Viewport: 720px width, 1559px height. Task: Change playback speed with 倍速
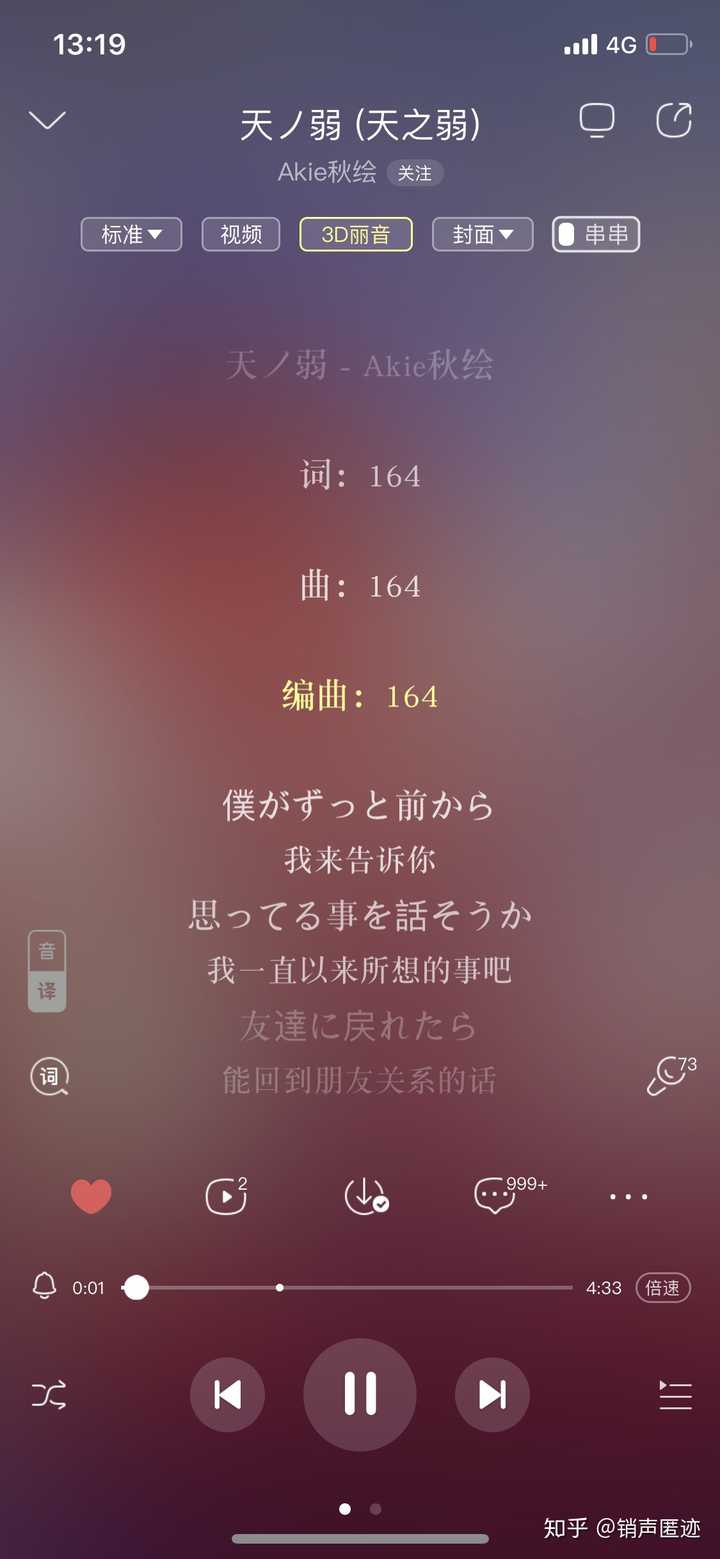(663, 1288)
